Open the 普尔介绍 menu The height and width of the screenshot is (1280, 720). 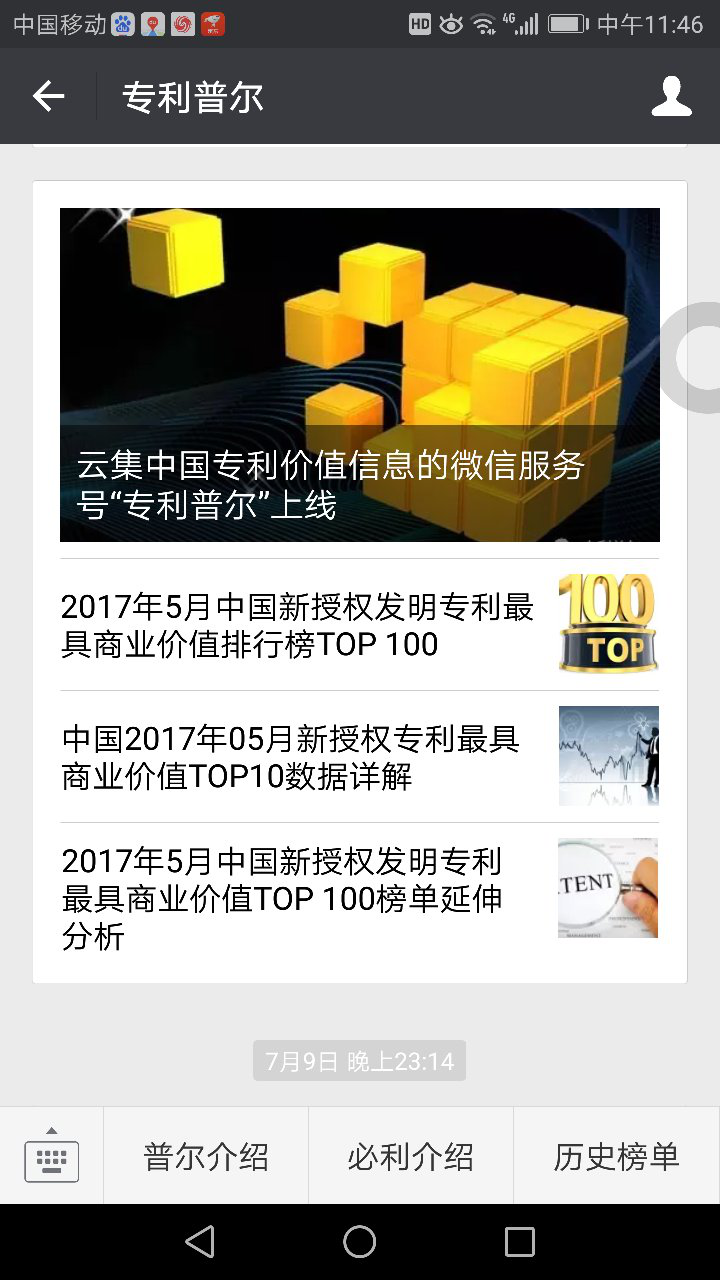pos(206,1157)
